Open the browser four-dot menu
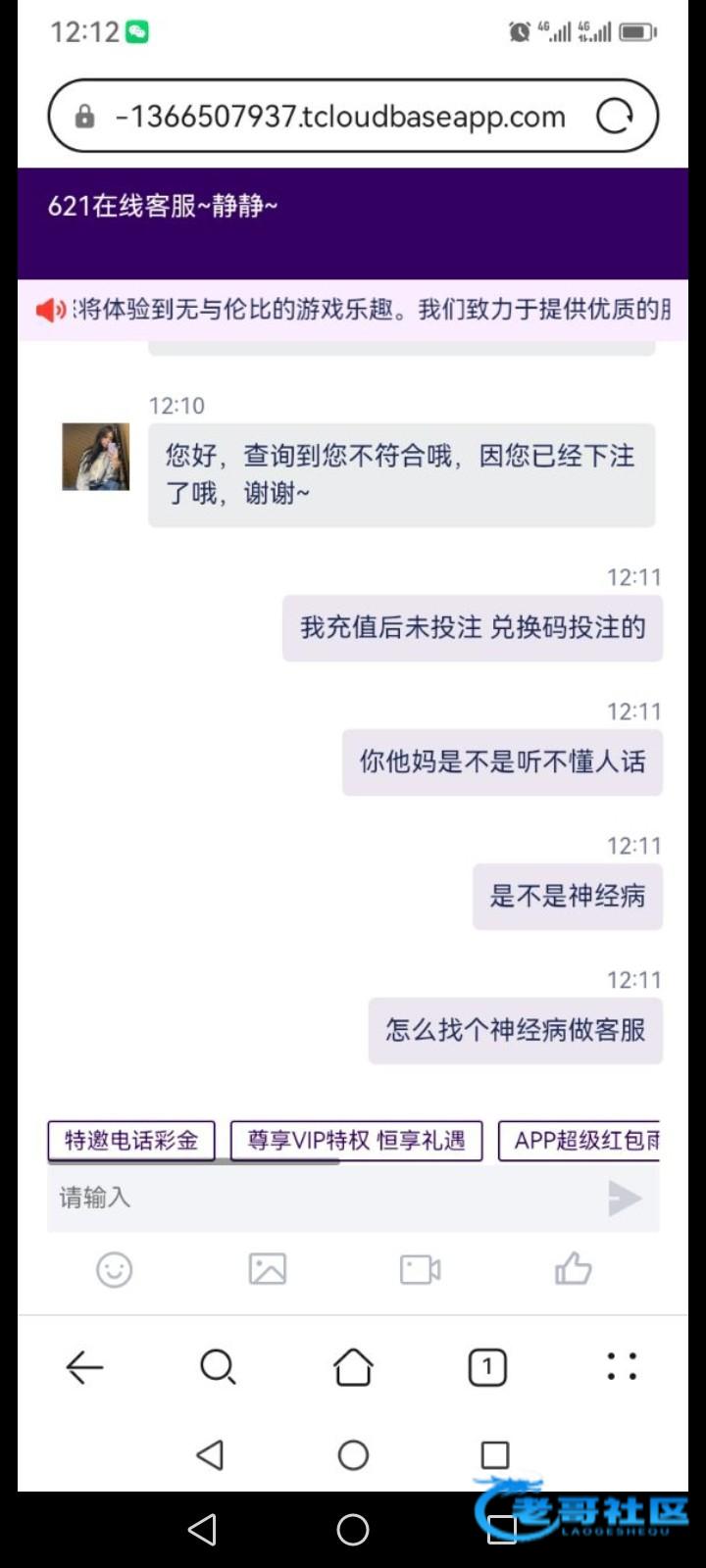The image size is (706, 1568). [622, 1366]
